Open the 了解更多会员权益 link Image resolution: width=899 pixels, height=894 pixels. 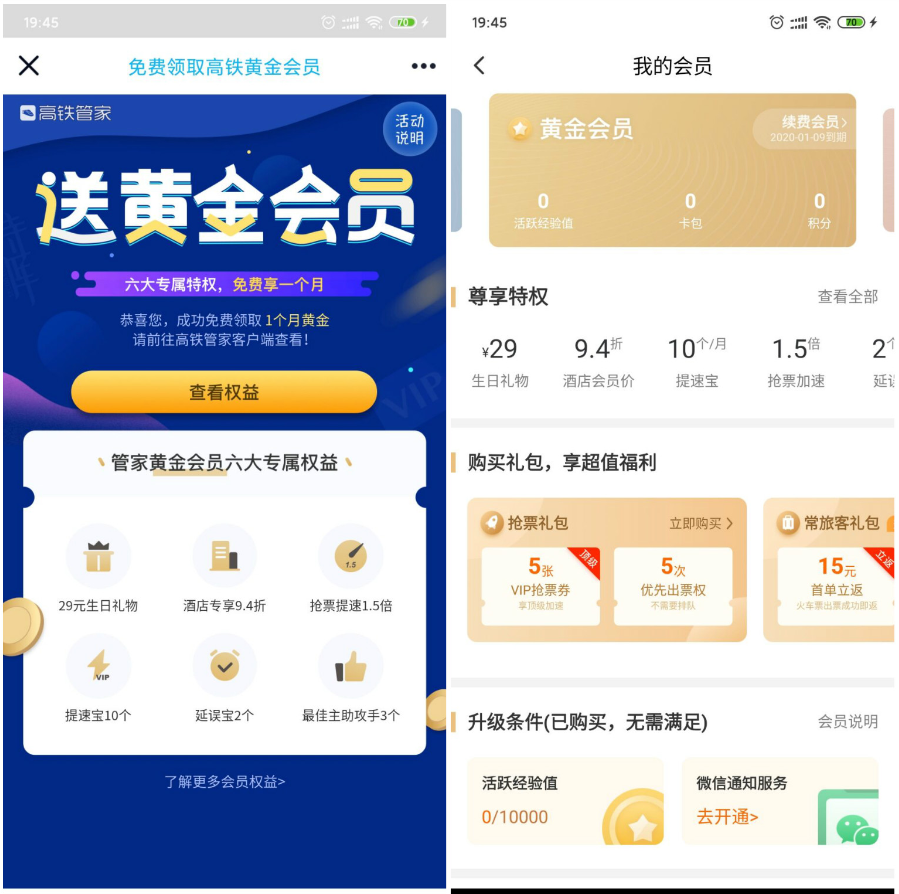click(x=224, y=781)
